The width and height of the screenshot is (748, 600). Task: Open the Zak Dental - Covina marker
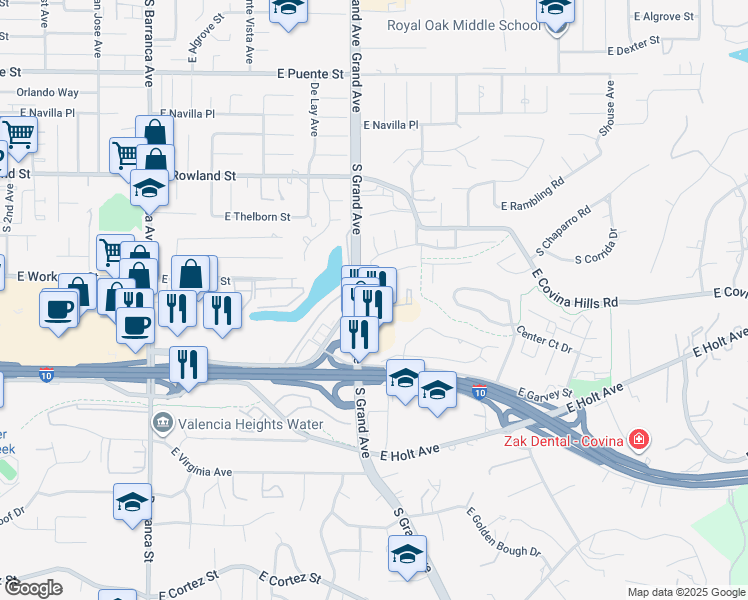click(638, 439)
